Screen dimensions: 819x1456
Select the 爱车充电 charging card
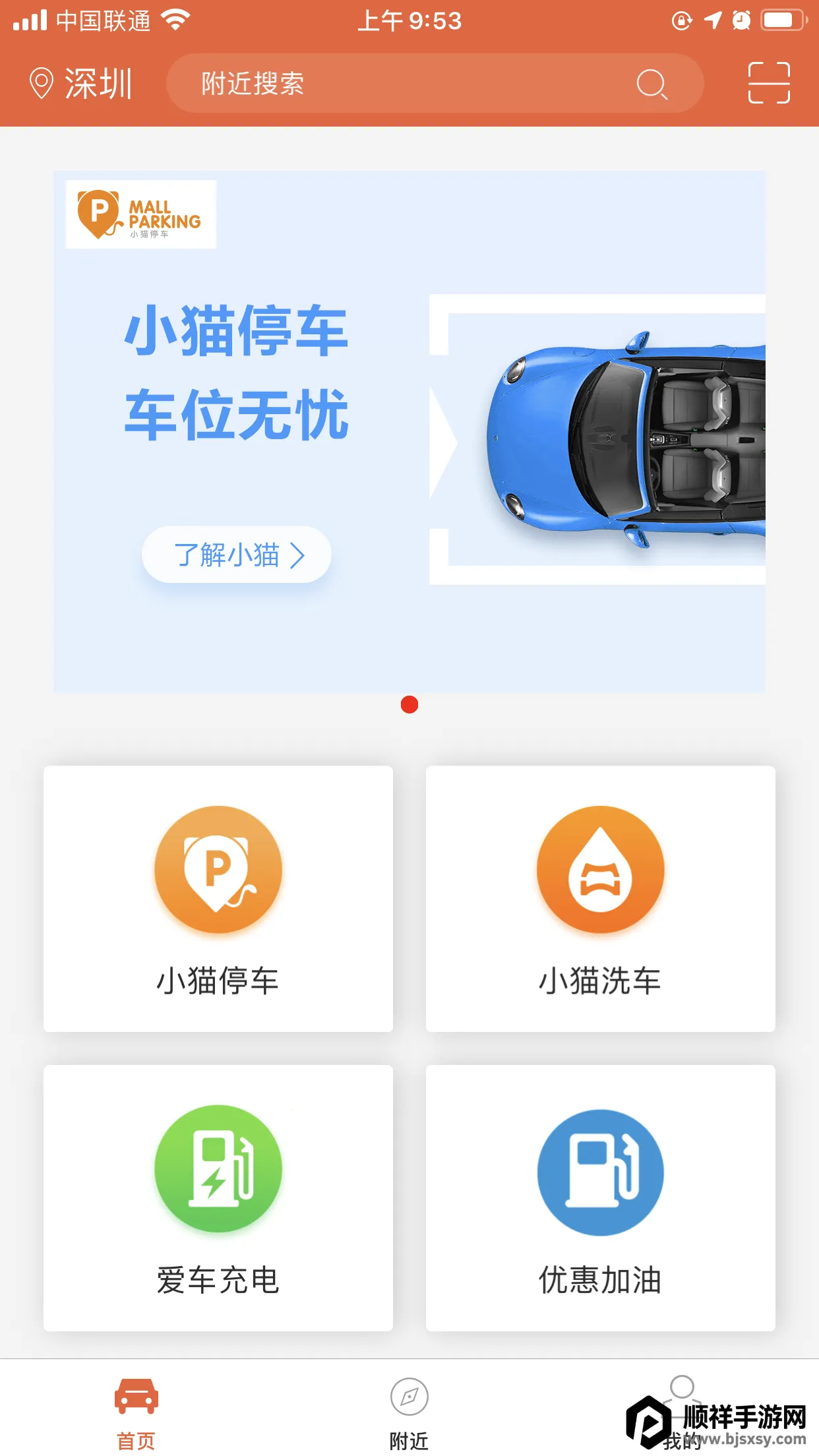pos(218,1198)
